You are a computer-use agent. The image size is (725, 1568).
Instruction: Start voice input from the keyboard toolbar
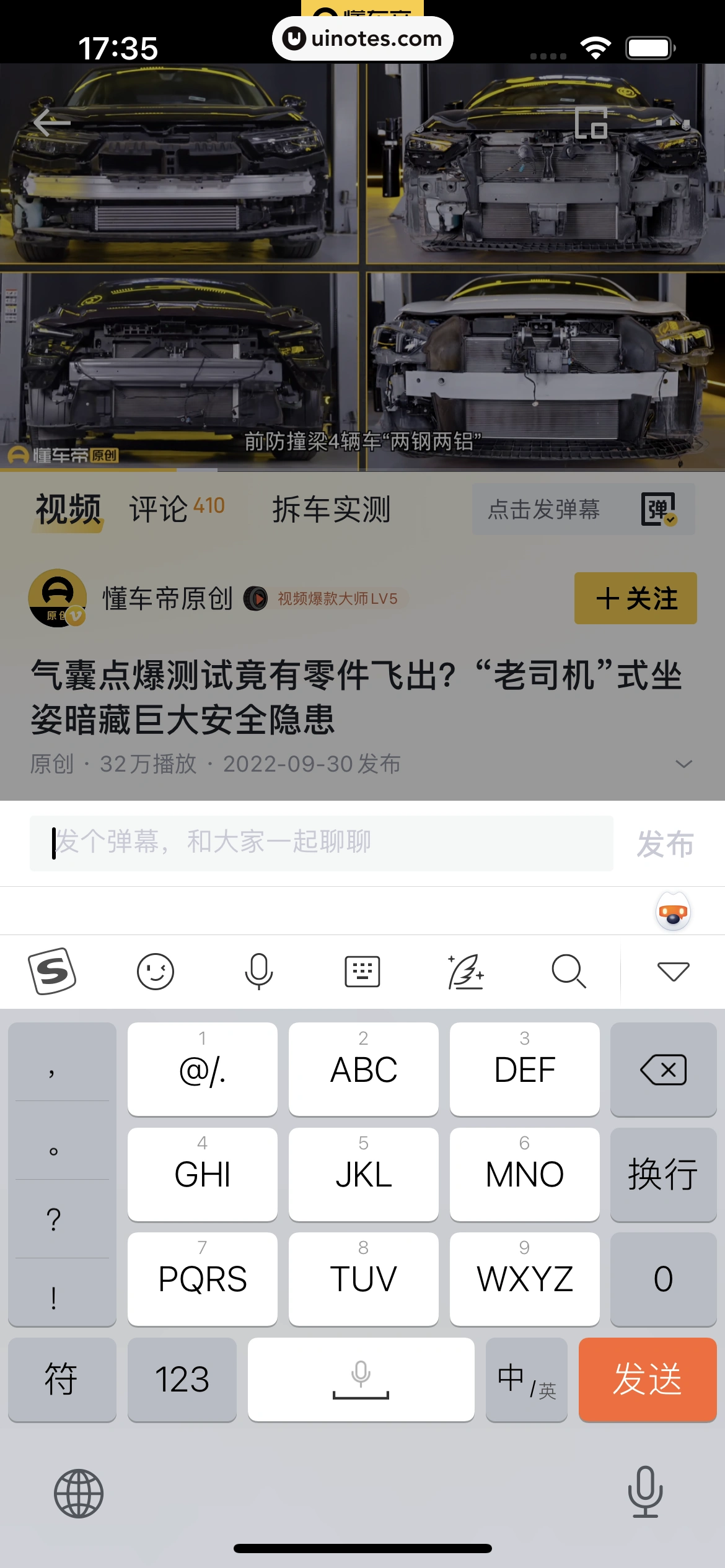(x=258, y=971)
